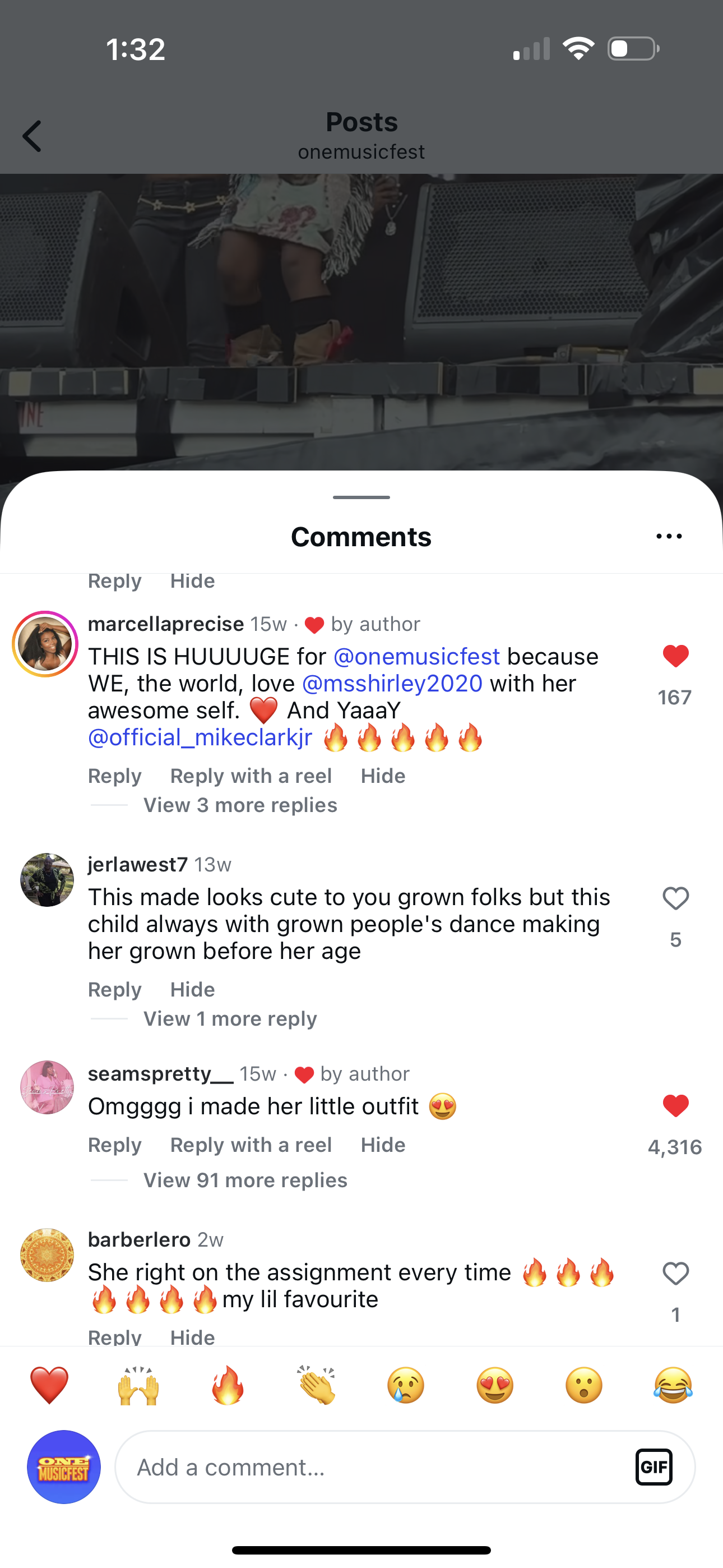The image size is (723, 1568).
Task: Hide jerlawest7's comment
Action: point(192,990)
